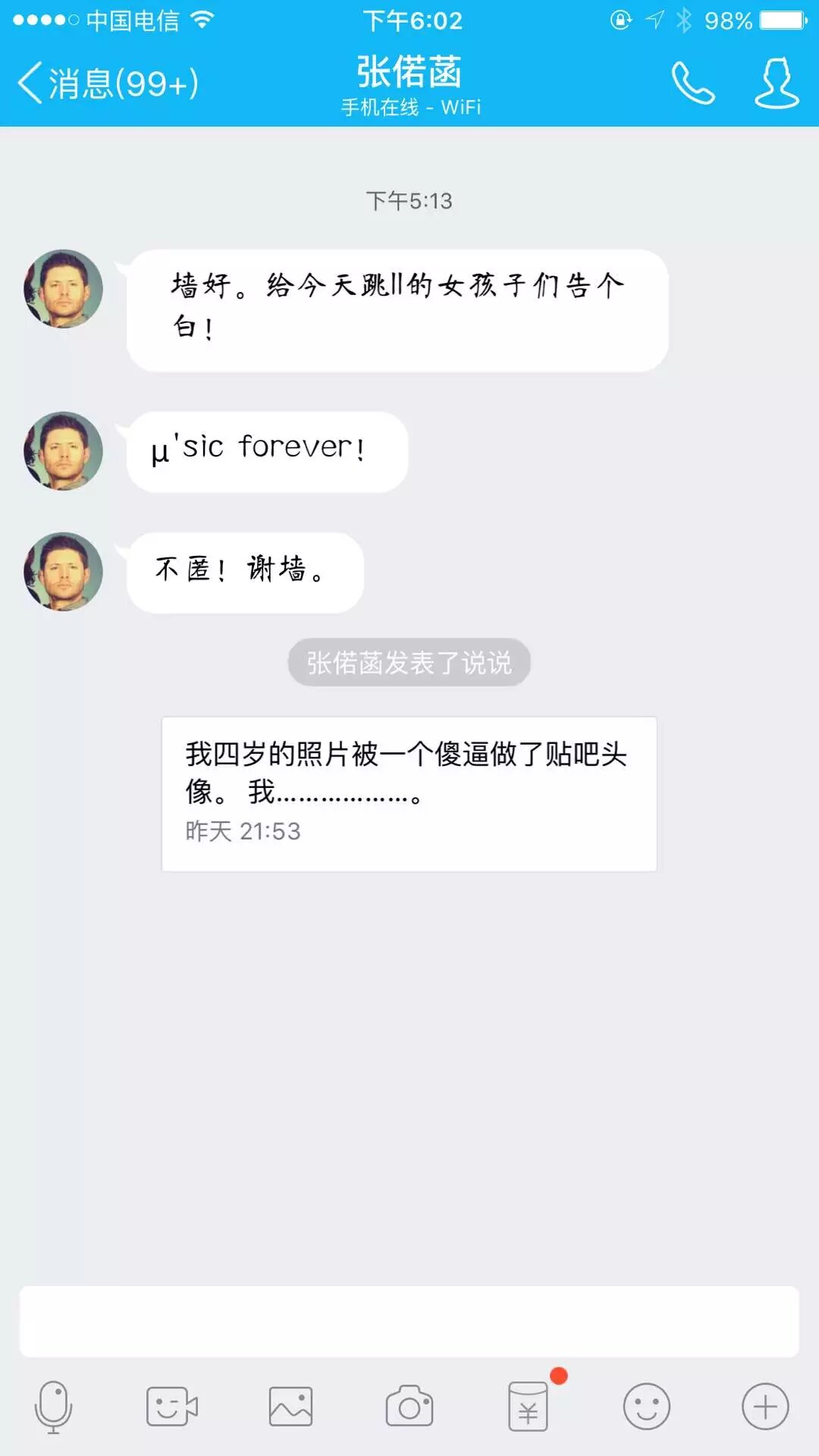Screen dimensions: 819x1456
Task: Open the emoji picker
Action: (646, 1407)
